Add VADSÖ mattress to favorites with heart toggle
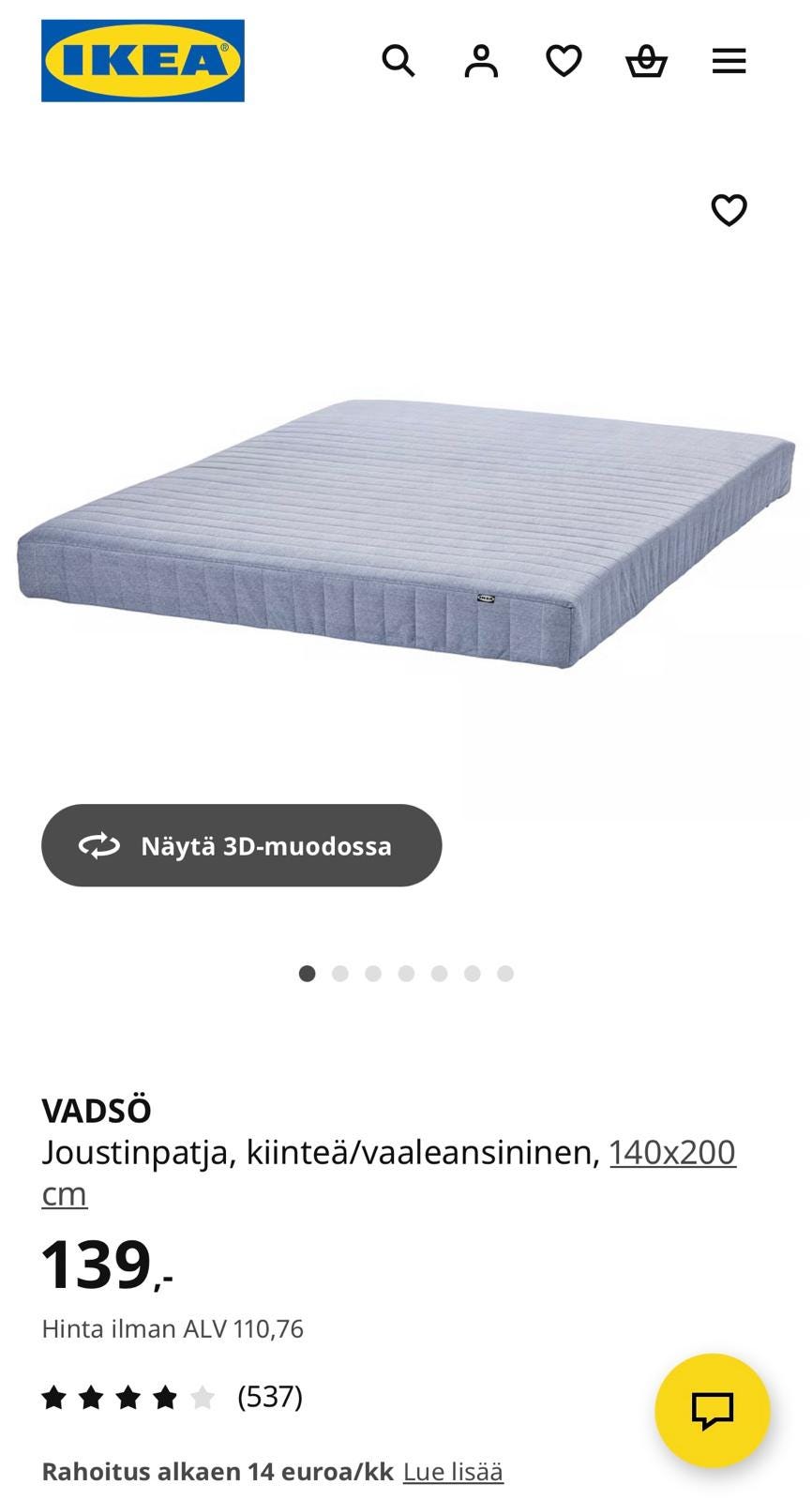This screenshot has width=812, height=1500. (x=729, y=211)
